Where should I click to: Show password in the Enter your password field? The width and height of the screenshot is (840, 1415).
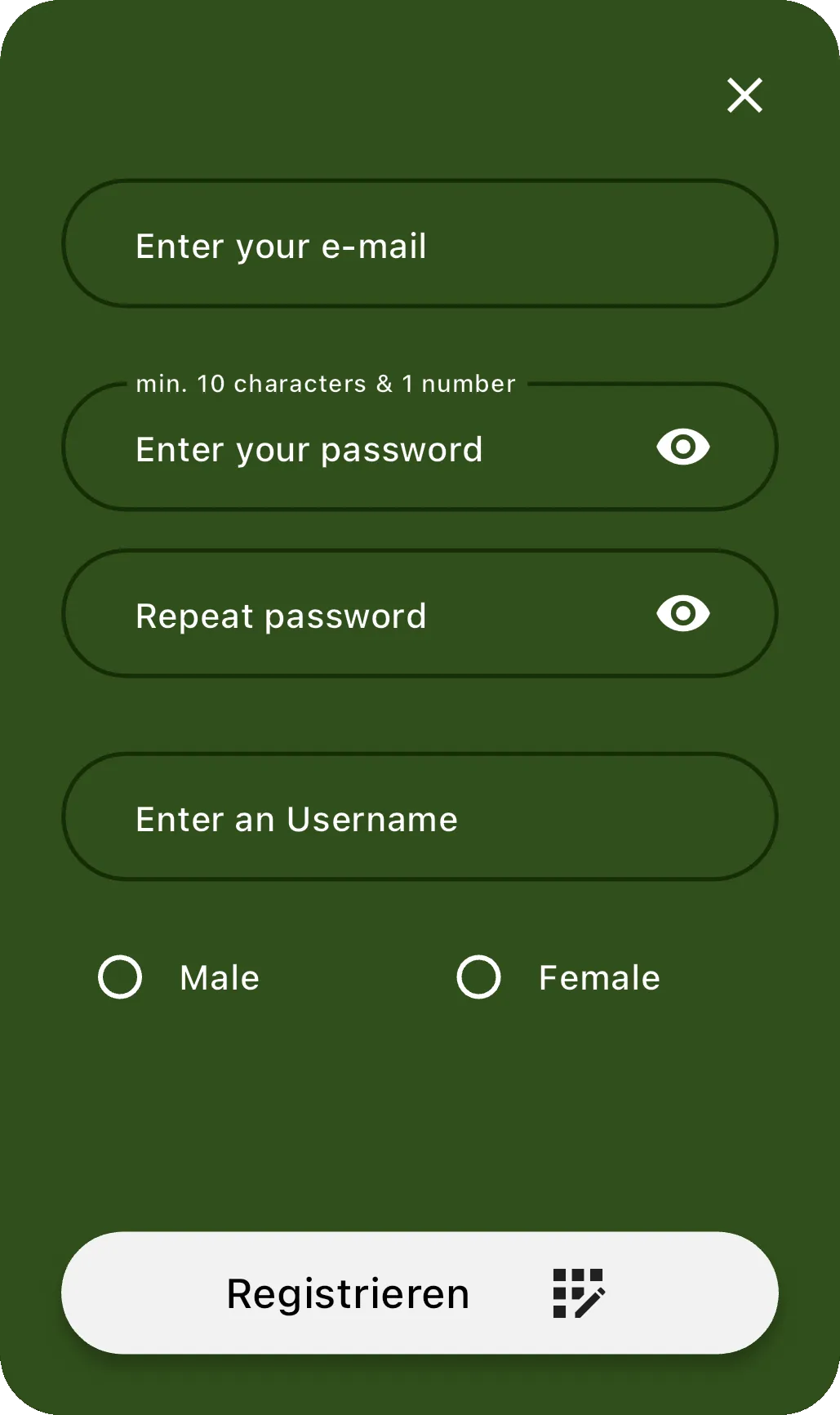coord(683,447)
